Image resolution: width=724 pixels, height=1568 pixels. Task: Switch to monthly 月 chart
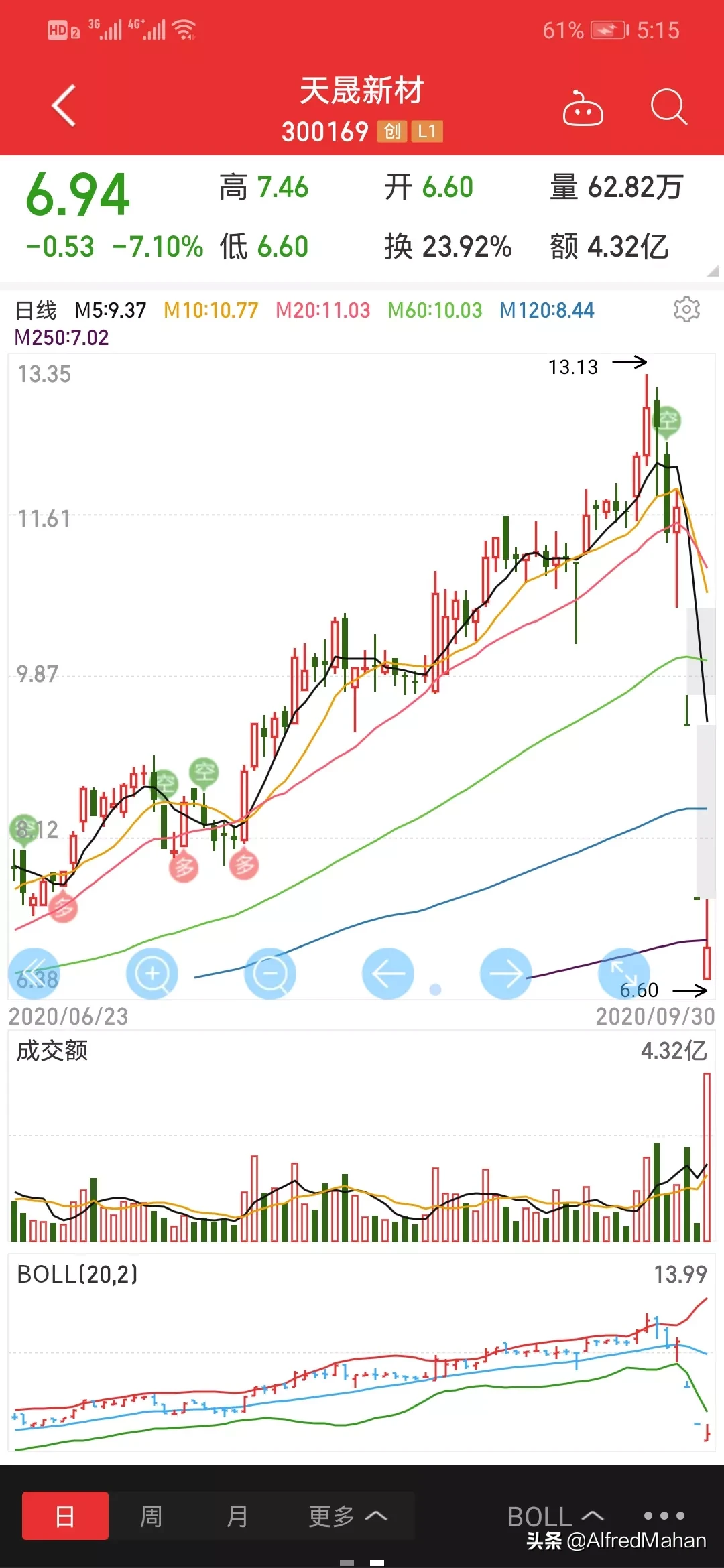[x=237, y=1516]
